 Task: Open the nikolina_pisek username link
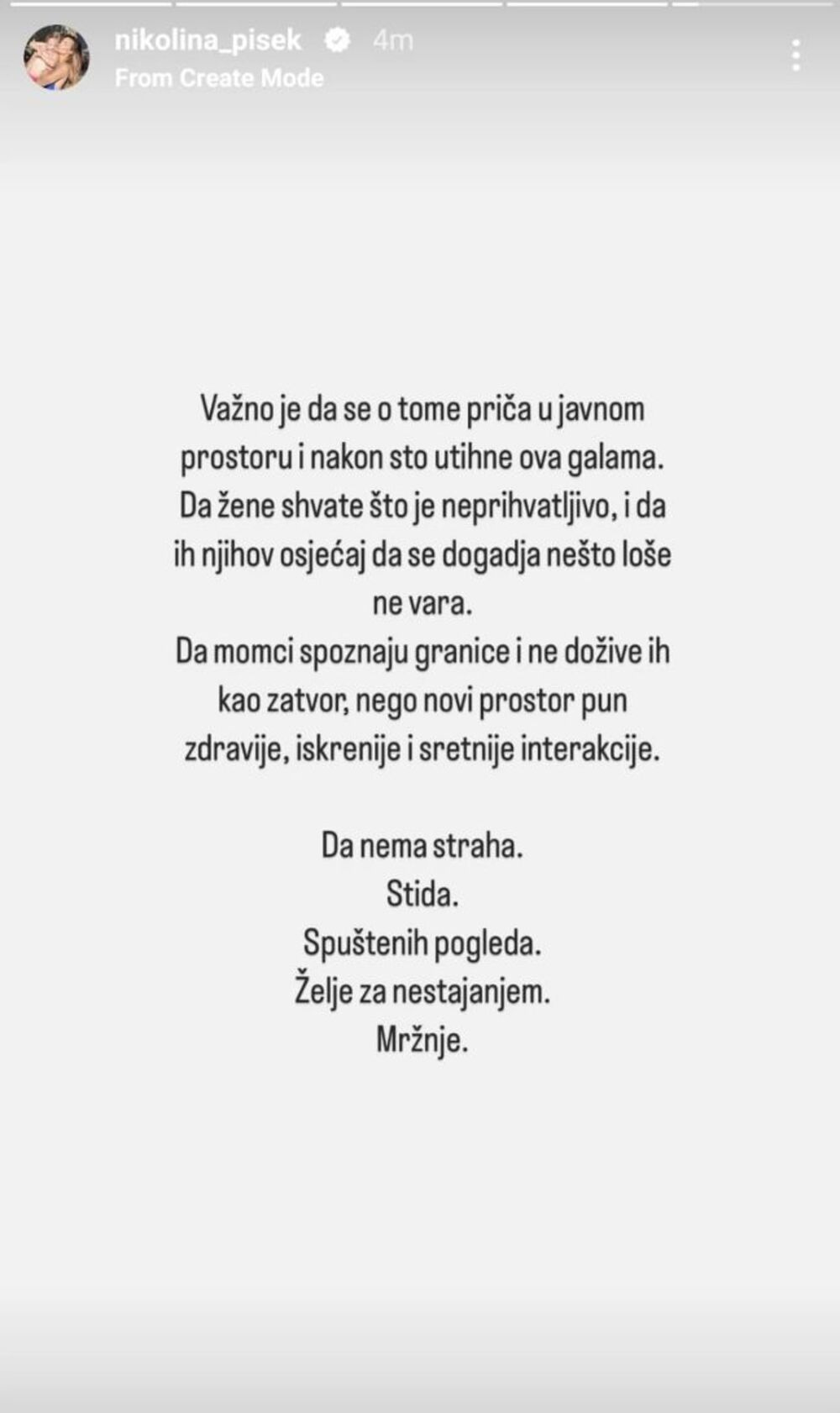tap(207, 39)
